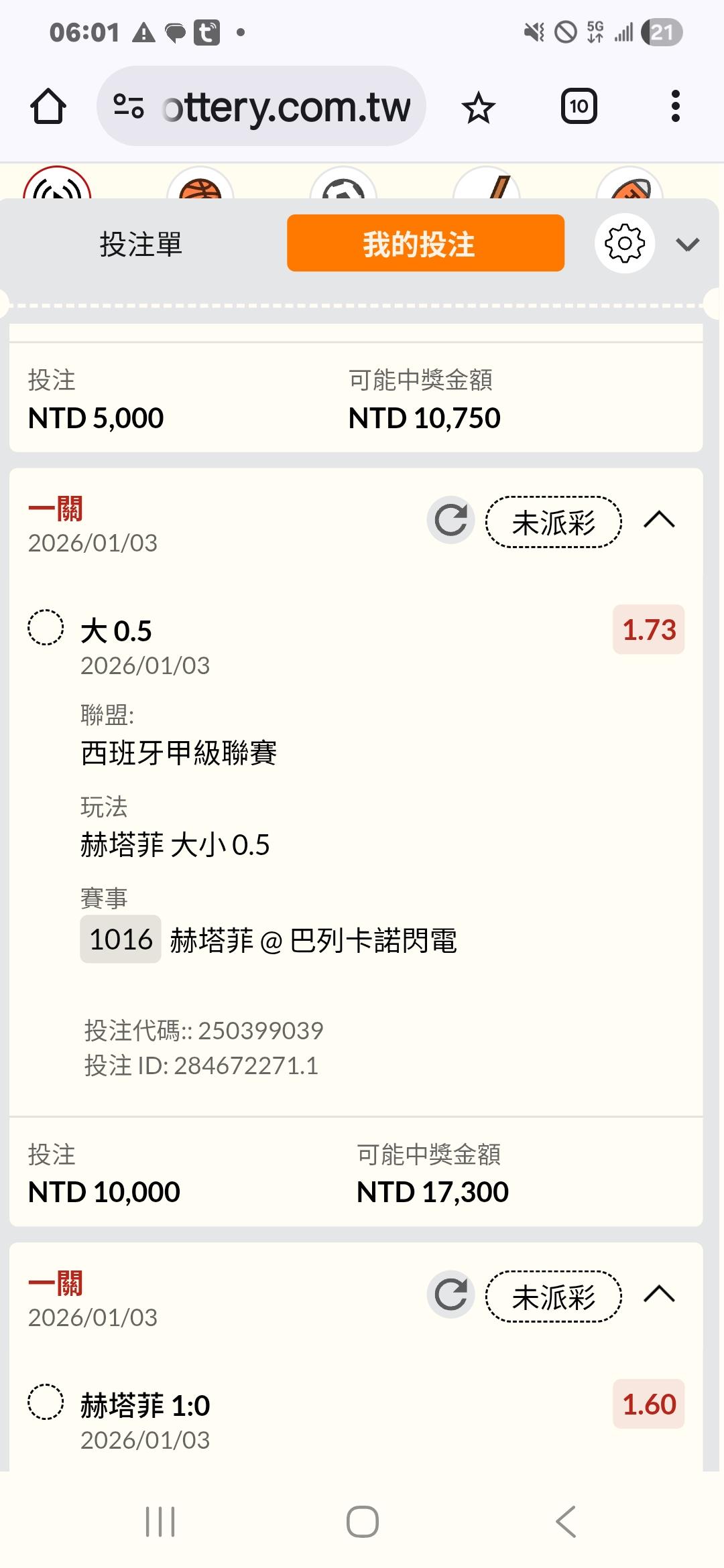The height and width of the screenshot is (1568, 724).
Task: Collapse the bet slip panel
Action: (x=688, y=244)
